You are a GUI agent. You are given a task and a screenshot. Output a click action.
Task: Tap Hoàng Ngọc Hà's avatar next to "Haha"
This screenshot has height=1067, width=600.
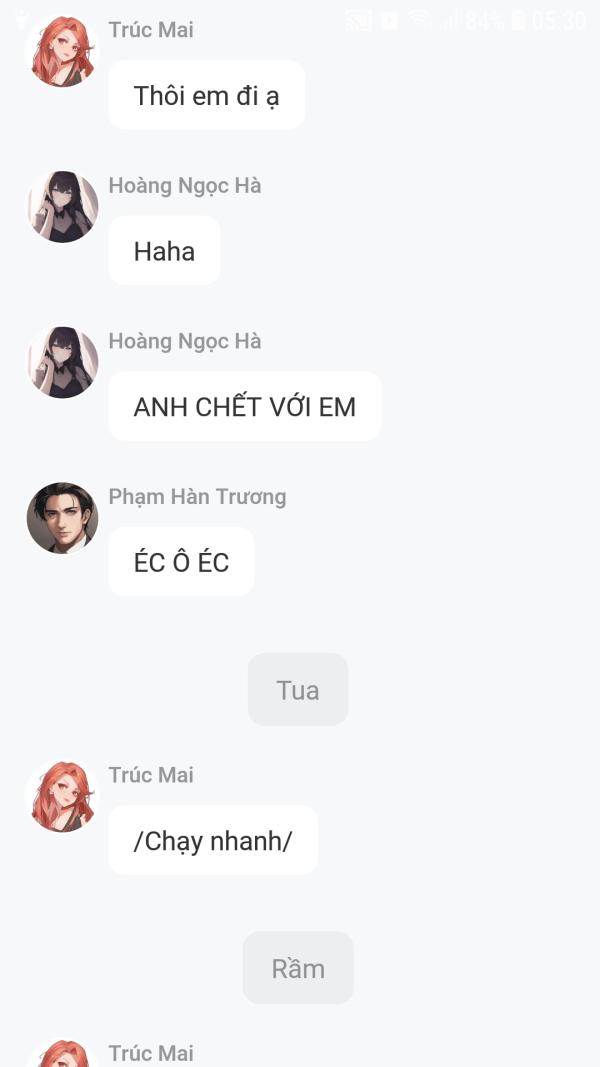[62, 207]
